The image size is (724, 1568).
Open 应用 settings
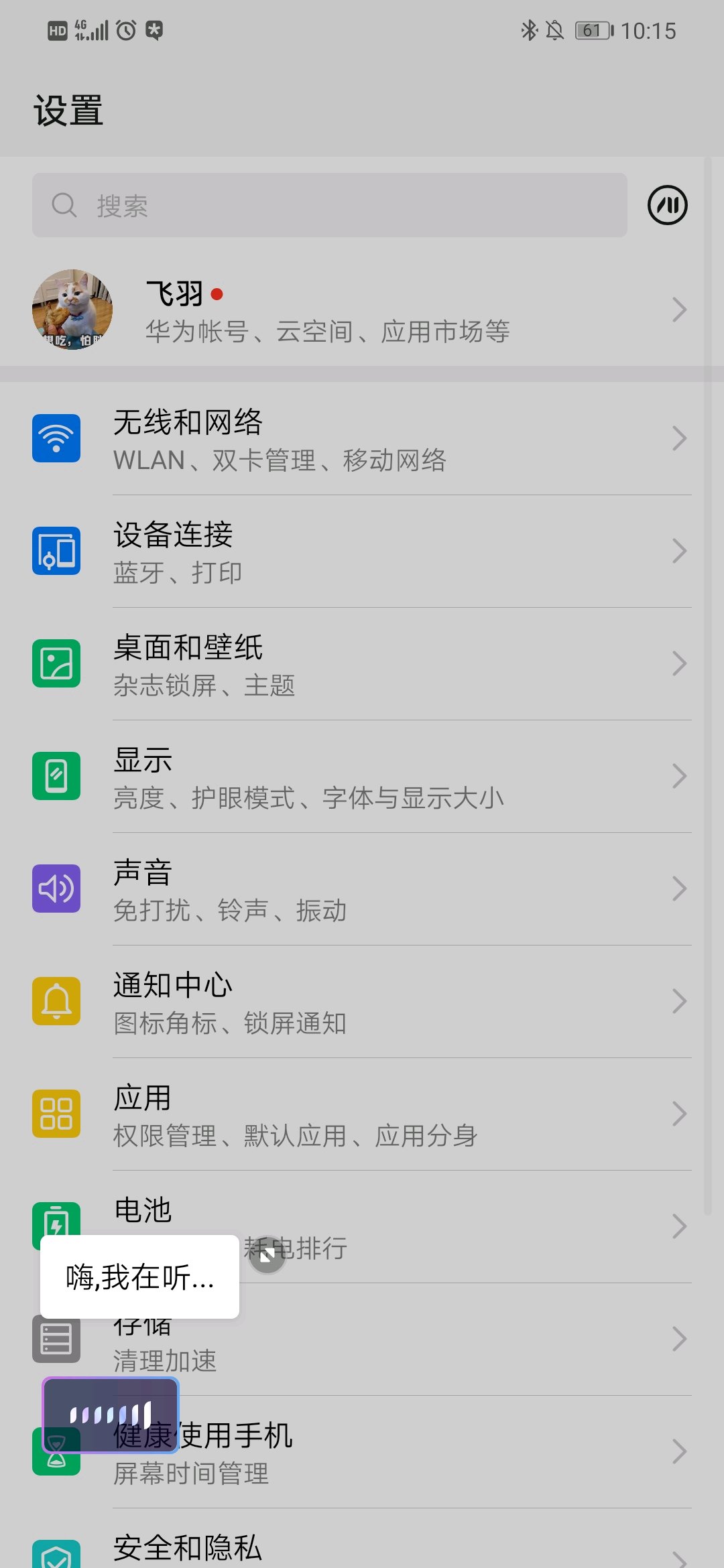(362, 1114)
